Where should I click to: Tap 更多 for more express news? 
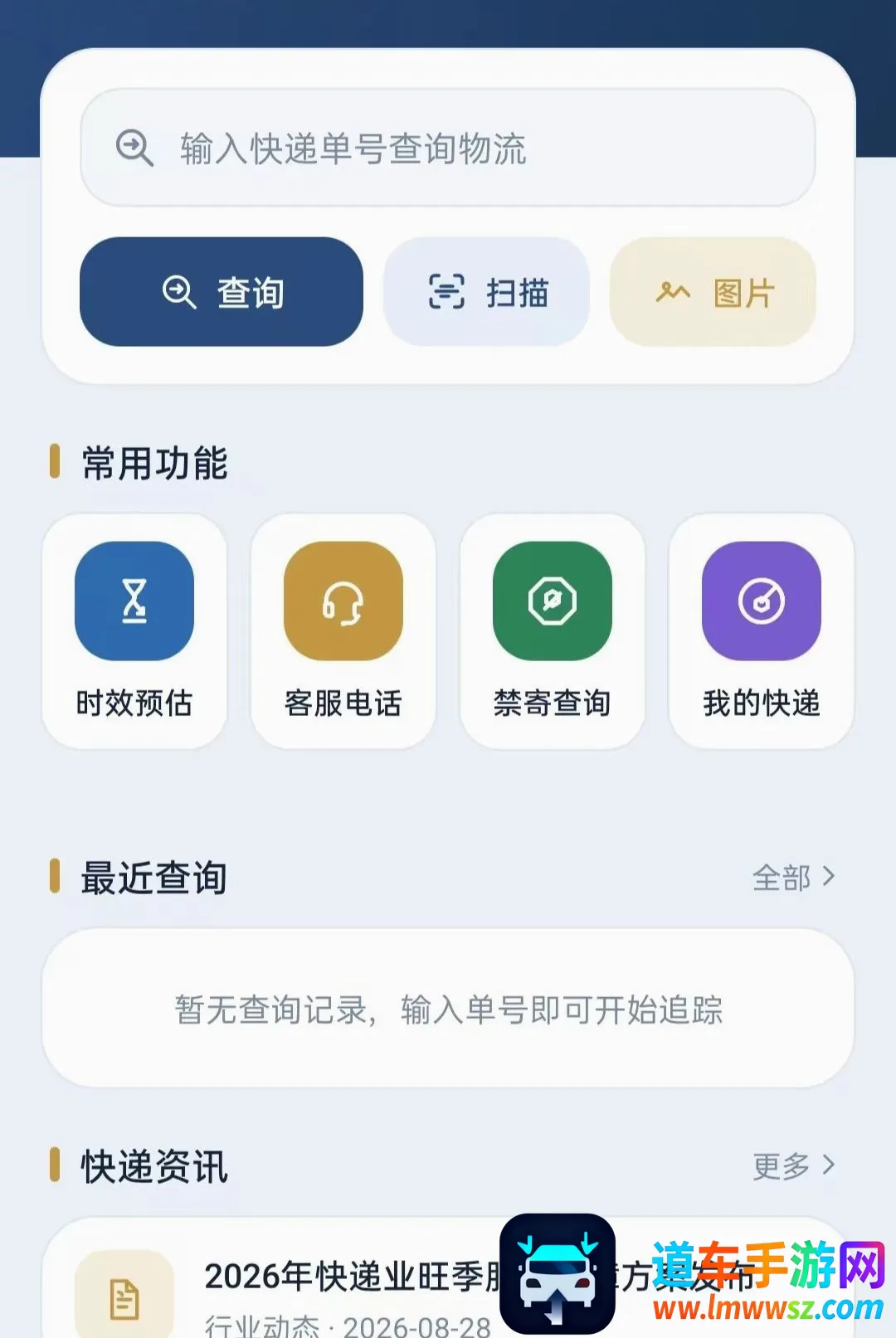click(x=794, y=1165)
